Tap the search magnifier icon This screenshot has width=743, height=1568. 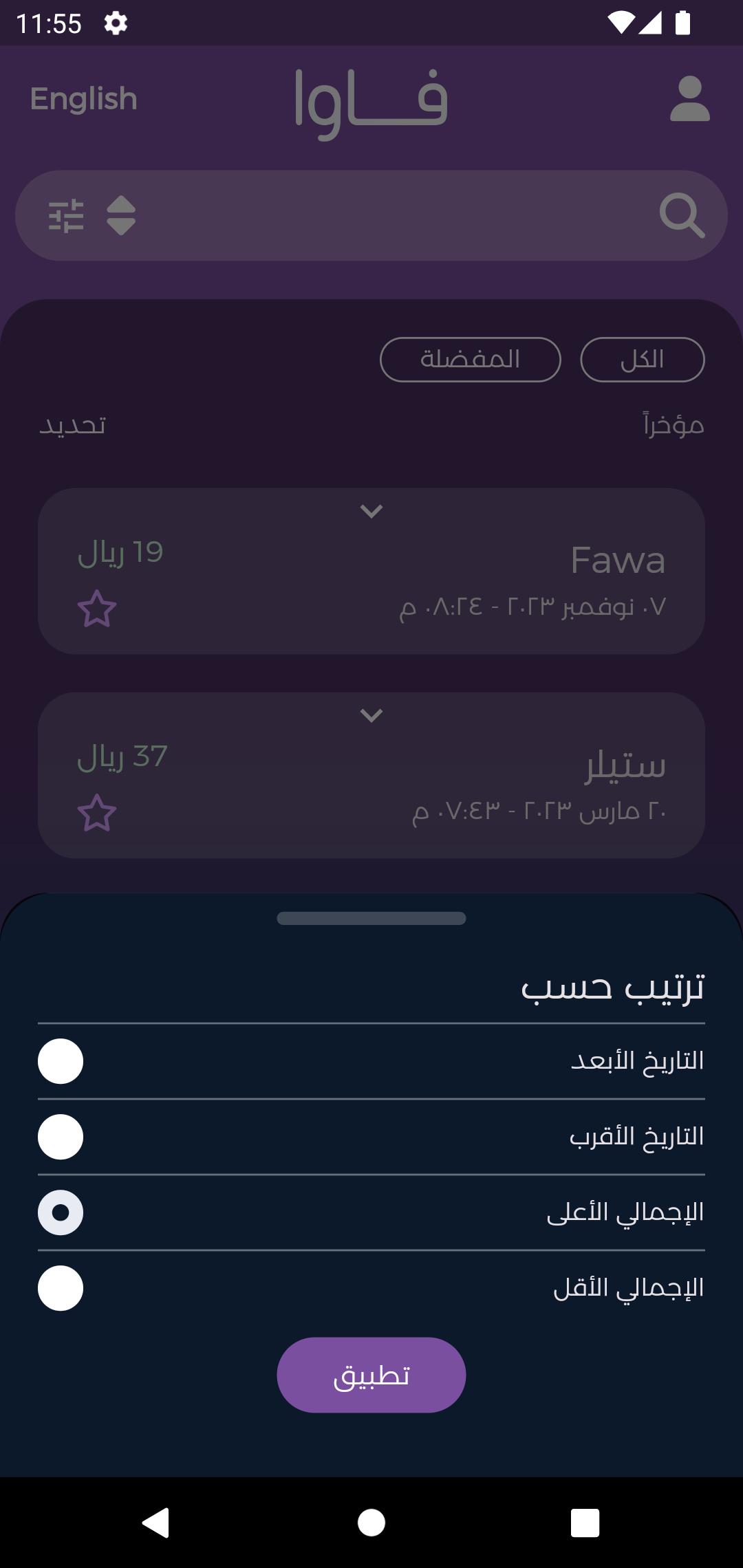pyautogui.click(x=682, y=215)
